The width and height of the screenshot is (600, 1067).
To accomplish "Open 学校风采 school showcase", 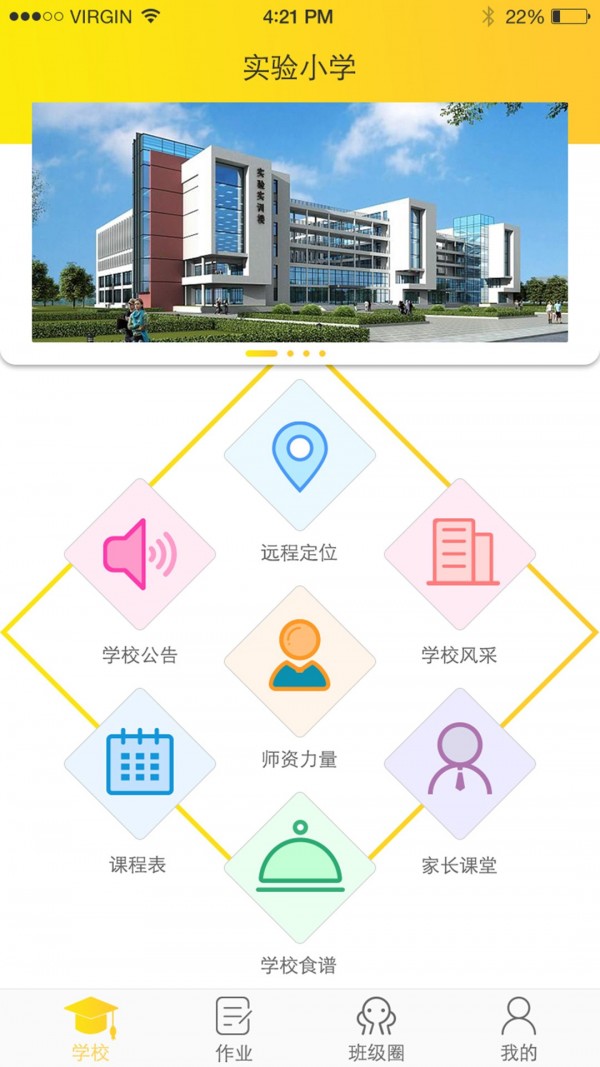I will (x=460, y=554).
